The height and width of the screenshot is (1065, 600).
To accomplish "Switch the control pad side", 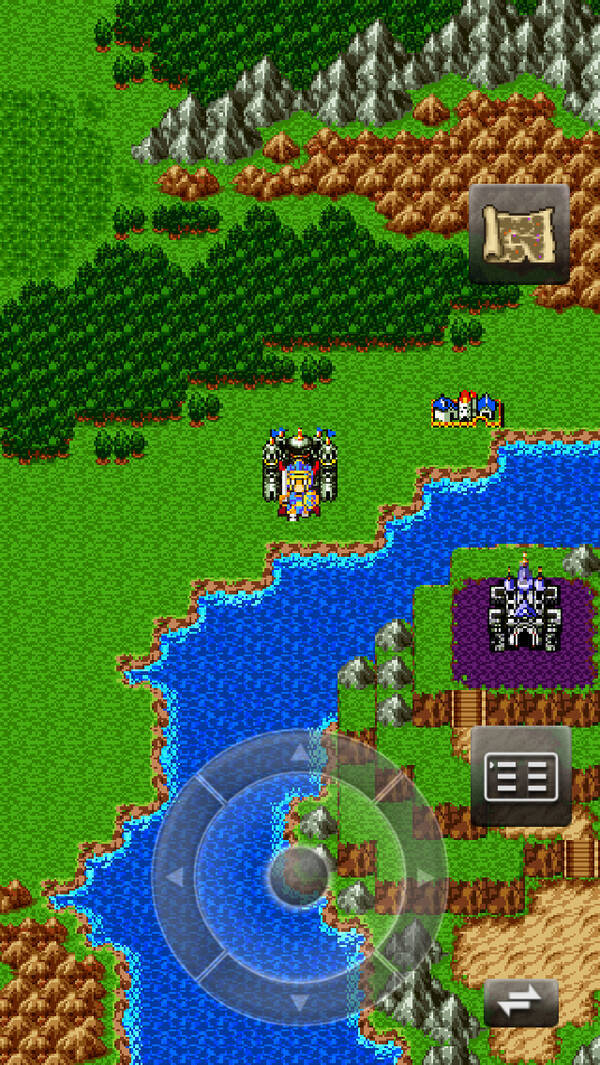I will 521,1003.
